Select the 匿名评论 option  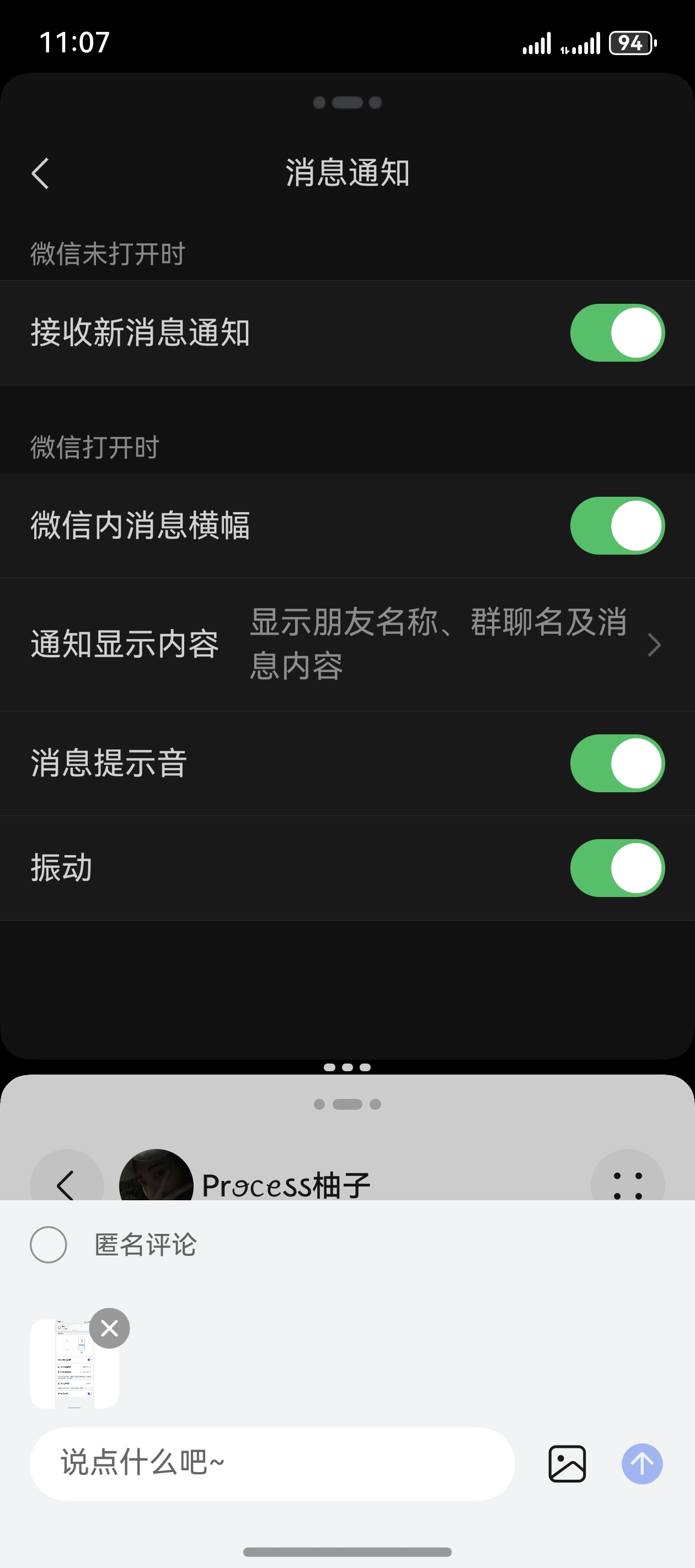(49, 1244)
